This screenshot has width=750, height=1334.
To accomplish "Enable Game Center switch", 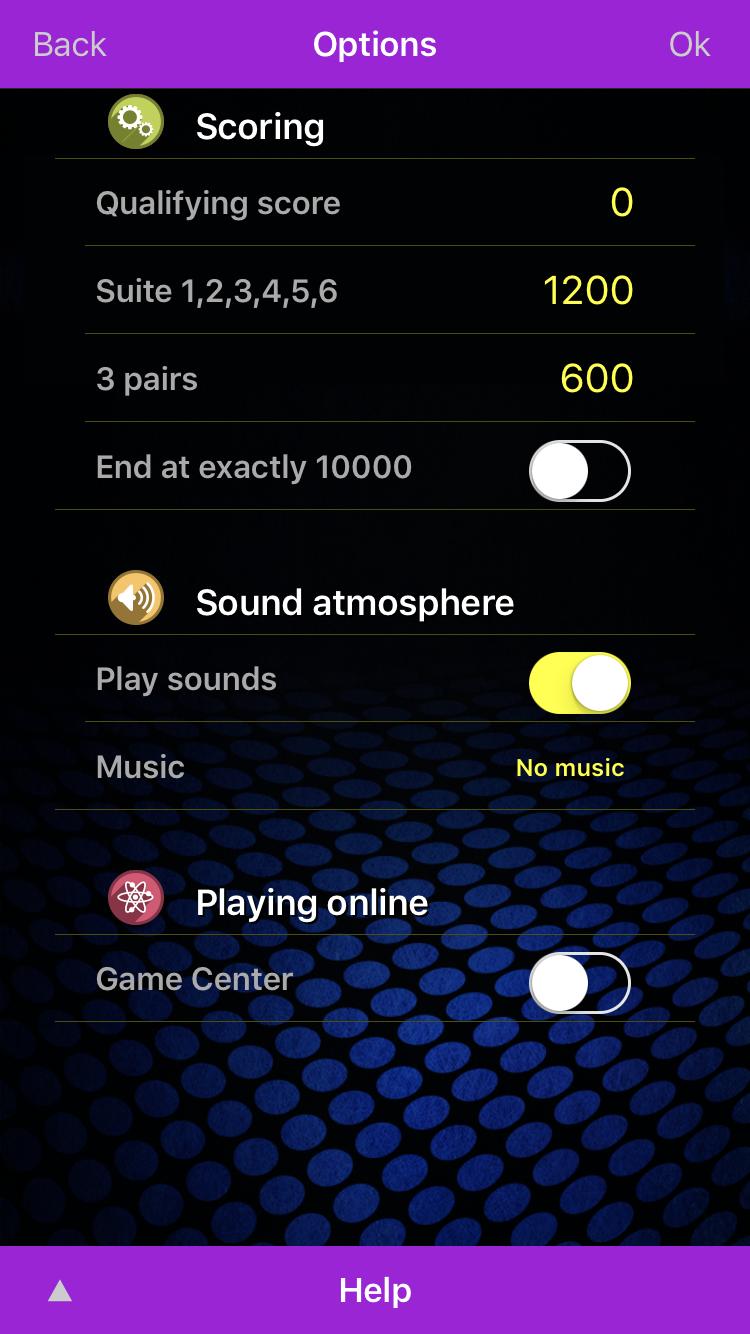I will click(x=579, y=983).
